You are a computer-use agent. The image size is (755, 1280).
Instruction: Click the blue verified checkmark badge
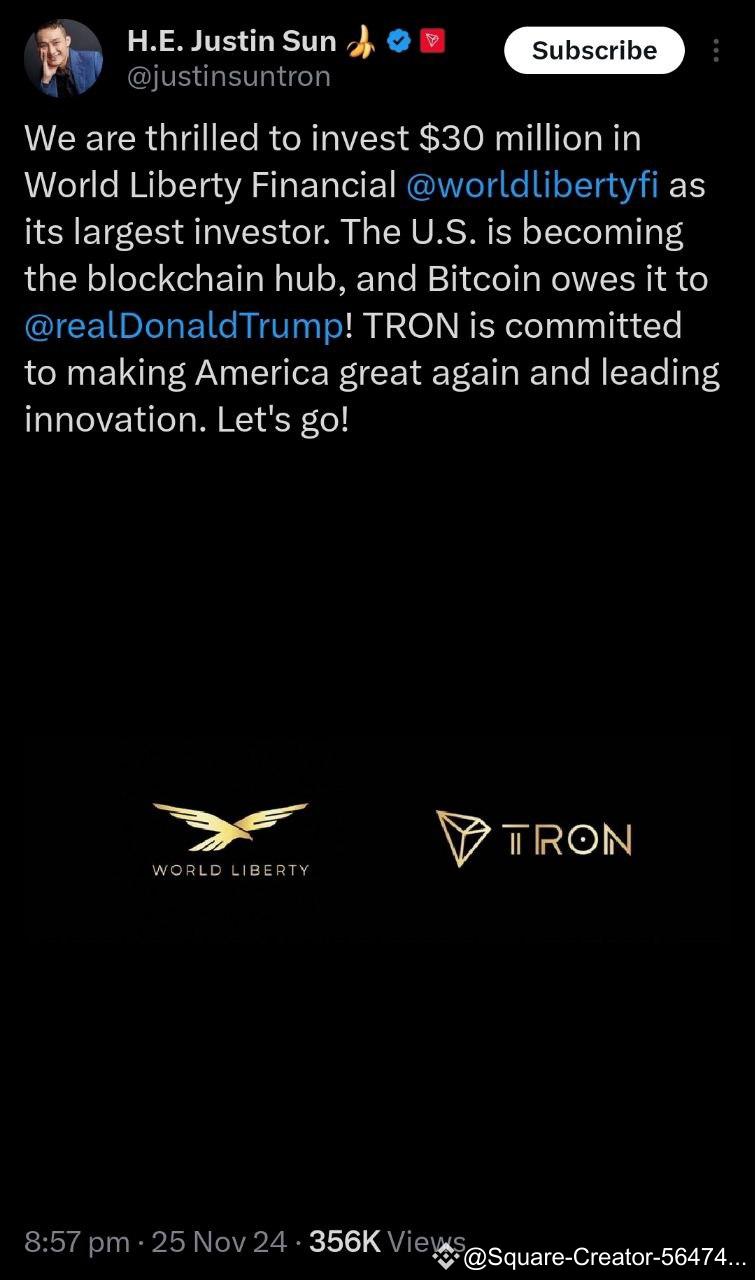pos(399,41)
